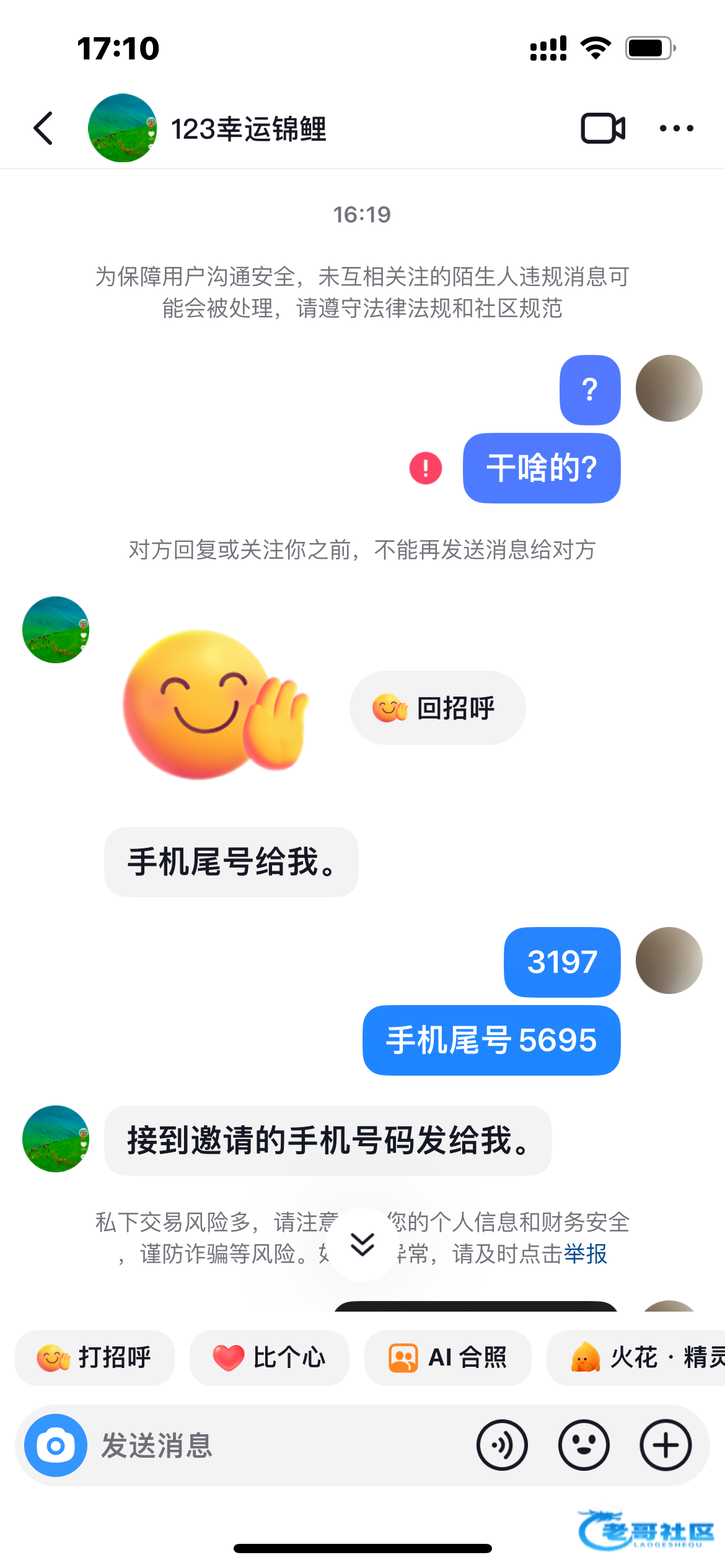
Task: Go back from the chat
Action: [43, 128]
